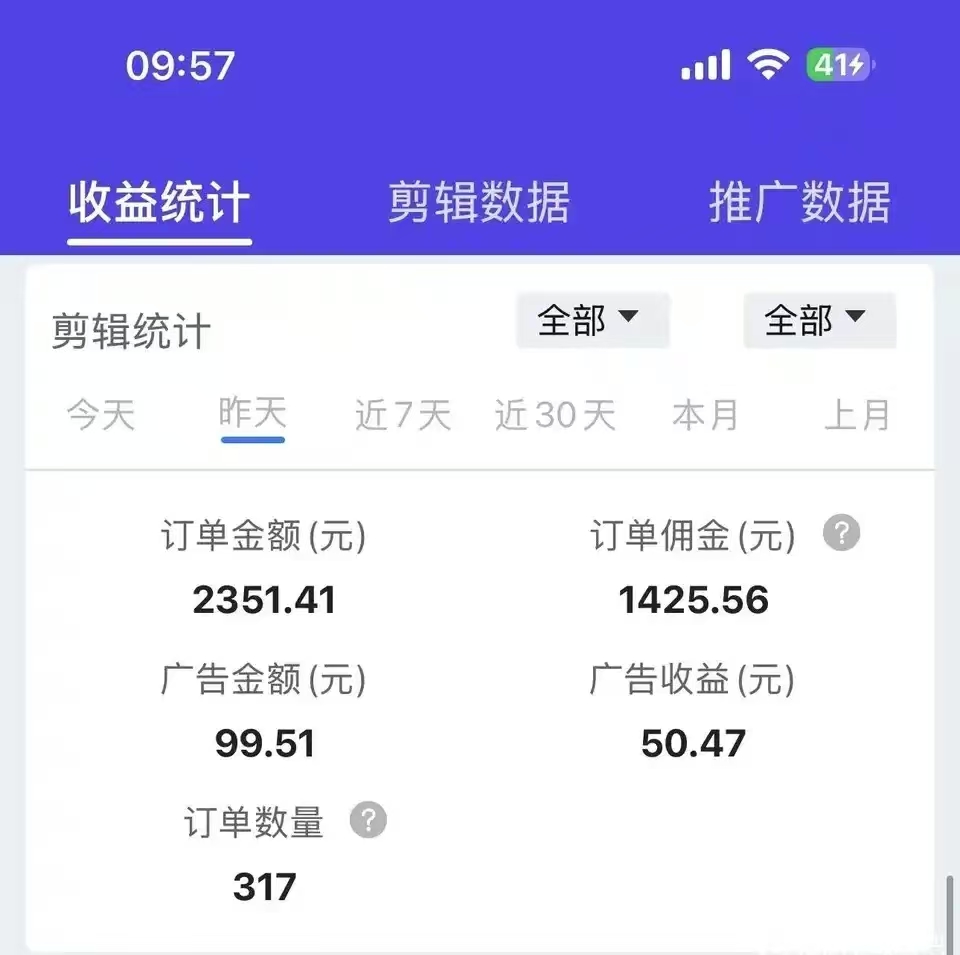Select the 收益统计 tab
Image resolution: width=960 pixels, height=955 pixels.
159,203
